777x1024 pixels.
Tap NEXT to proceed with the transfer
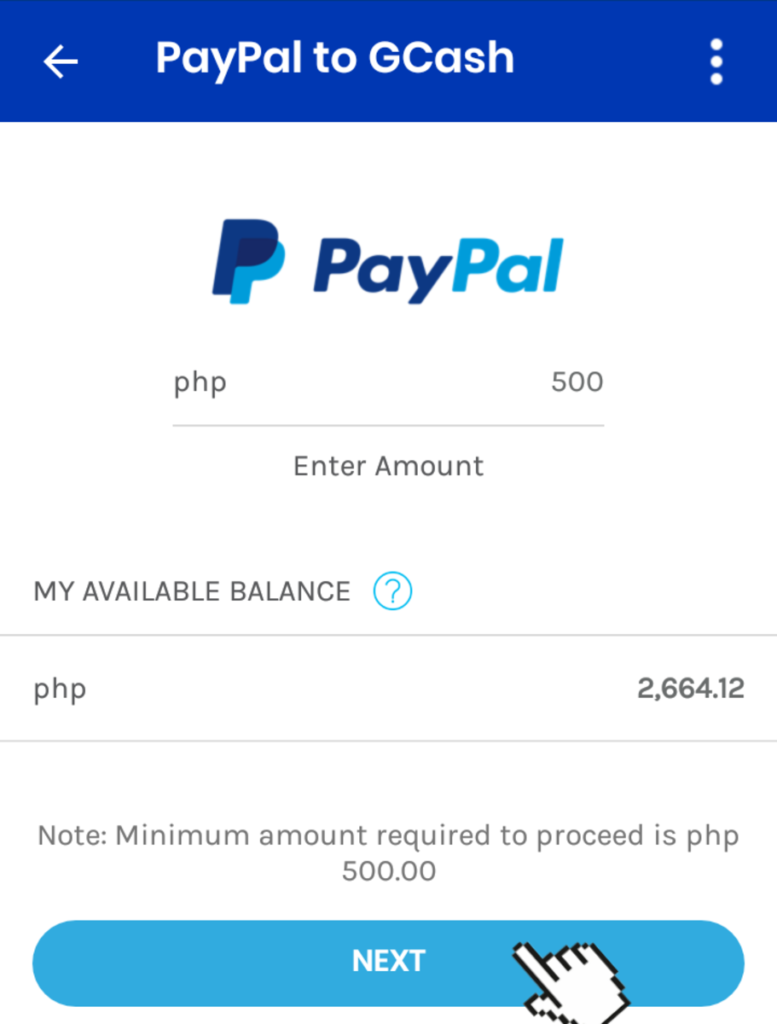pos(388,961)
